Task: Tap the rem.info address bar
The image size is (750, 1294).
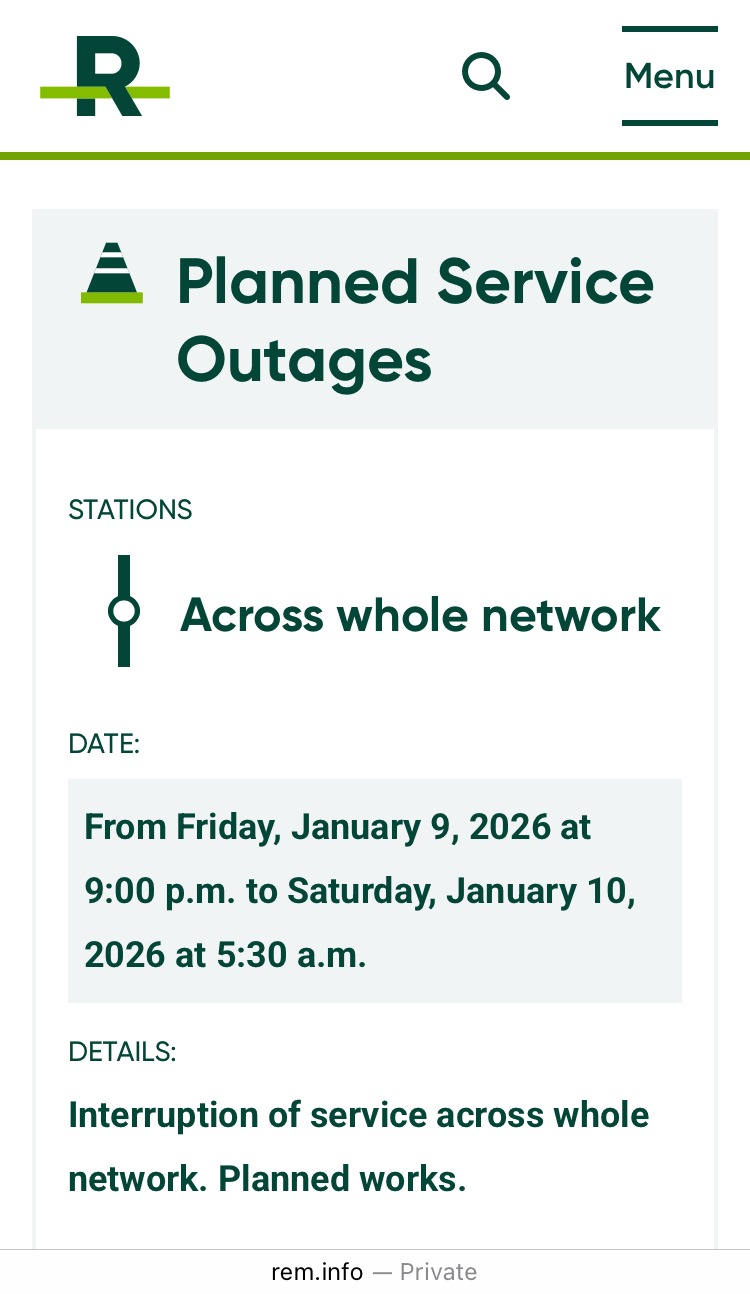Action: [374, 1272]
